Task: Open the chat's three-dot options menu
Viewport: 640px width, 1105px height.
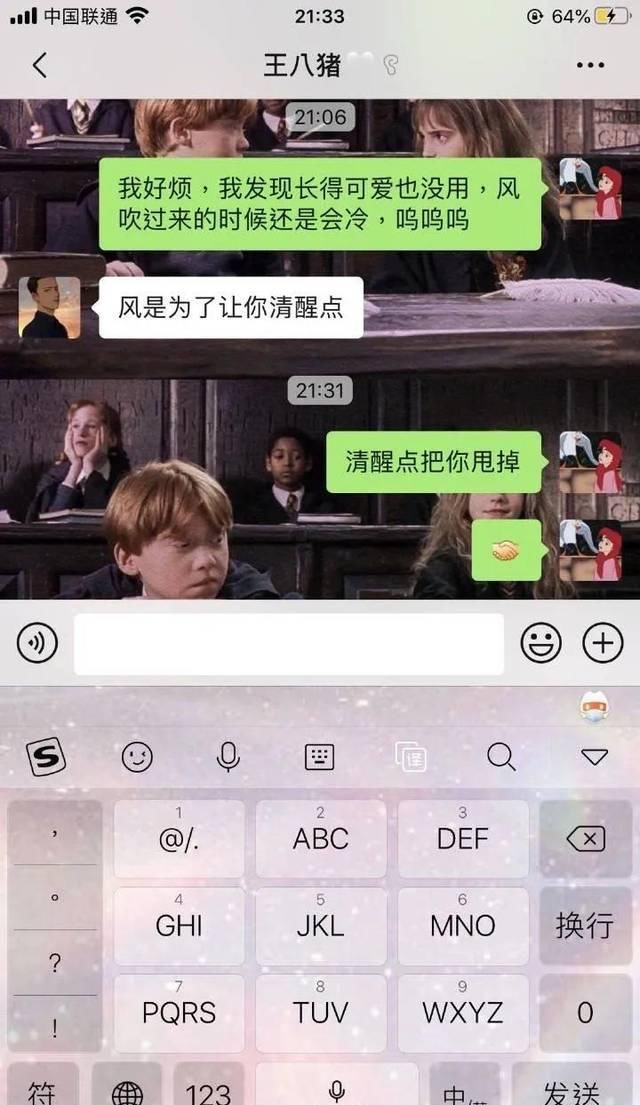Action: (x=590, y=66)
